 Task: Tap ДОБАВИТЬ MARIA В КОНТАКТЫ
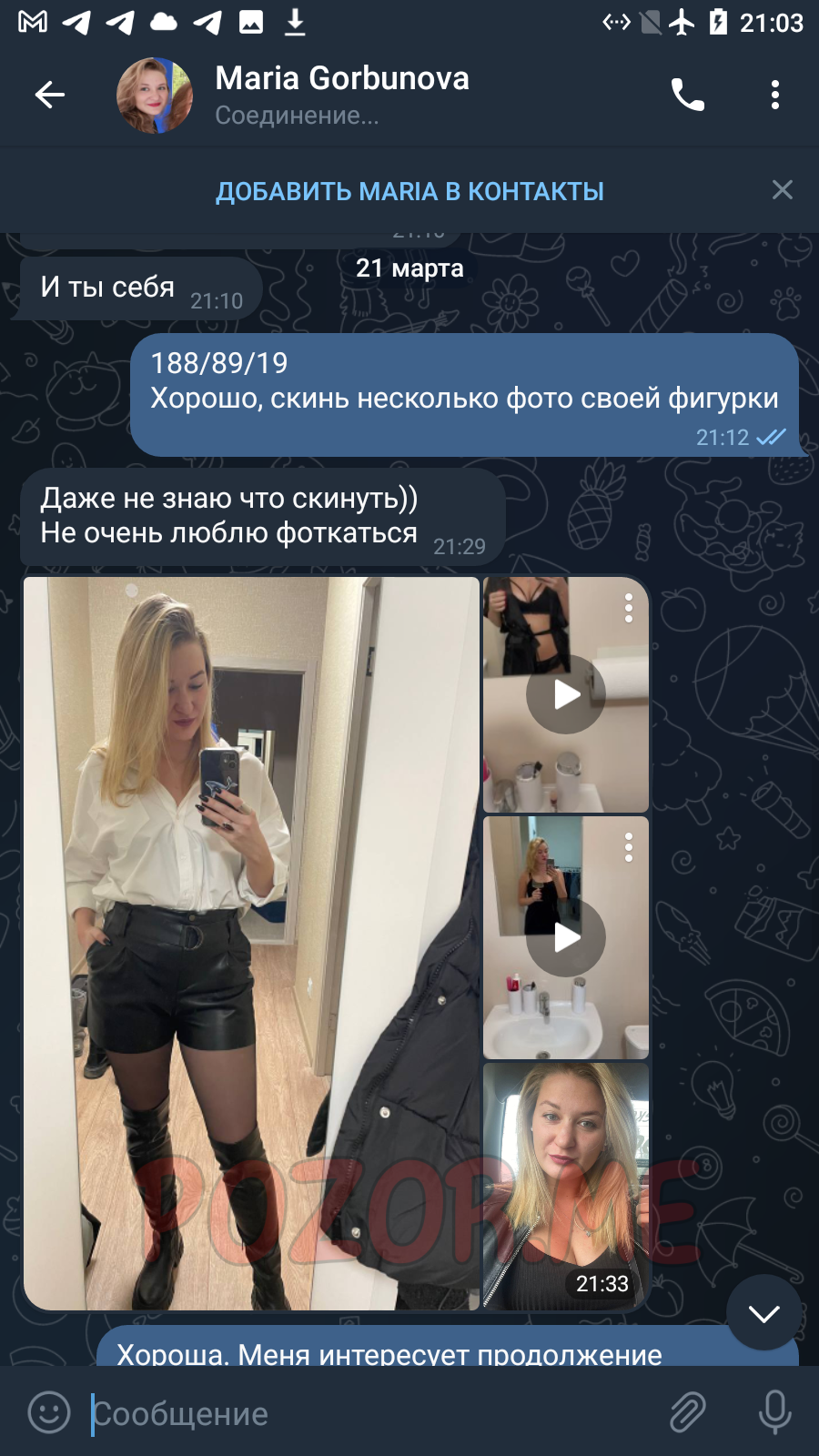pos(409,191)
